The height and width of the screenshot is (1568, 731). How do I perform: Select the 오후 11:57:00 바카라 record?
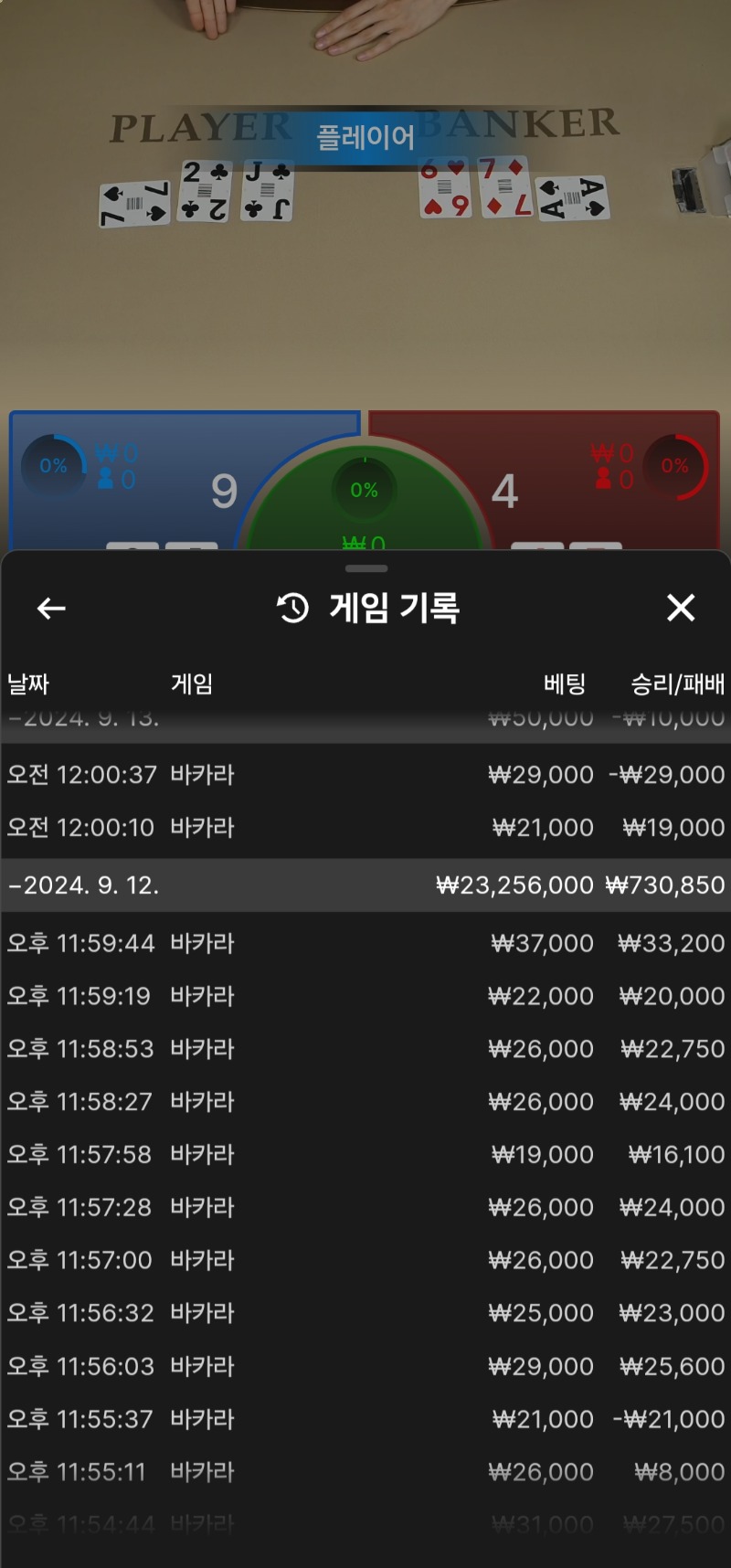click(365, 1261)
